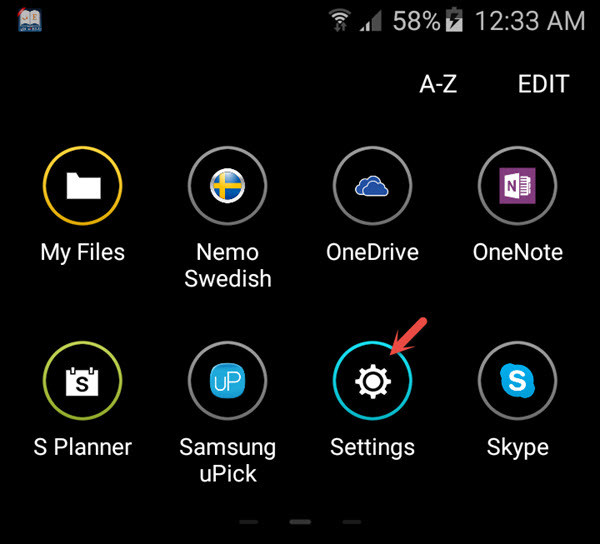
Task: Tap EDIT to rearrange apps
Action: (543, 84)
